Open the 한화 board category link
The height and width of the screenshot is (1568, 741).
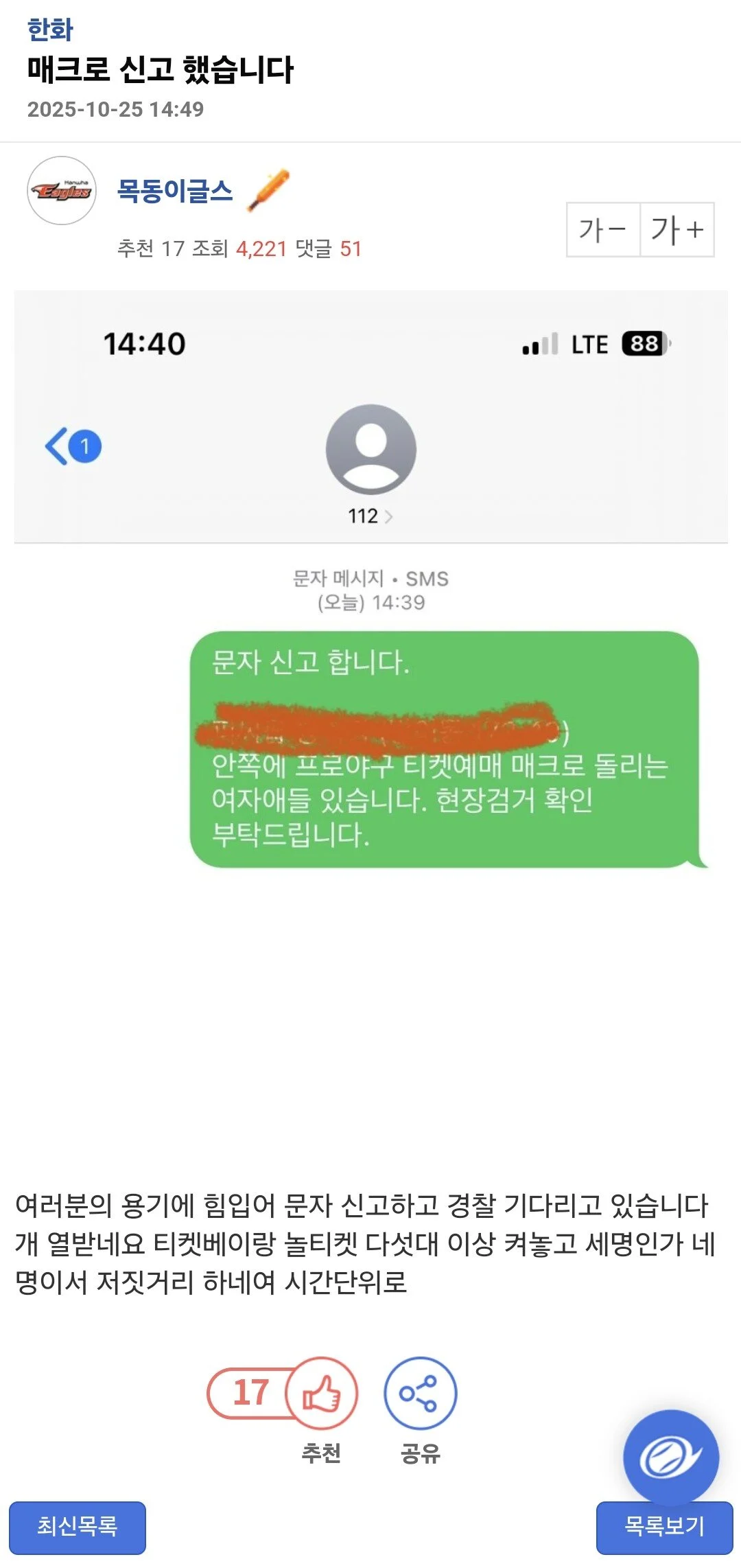(x=49, y=30)
